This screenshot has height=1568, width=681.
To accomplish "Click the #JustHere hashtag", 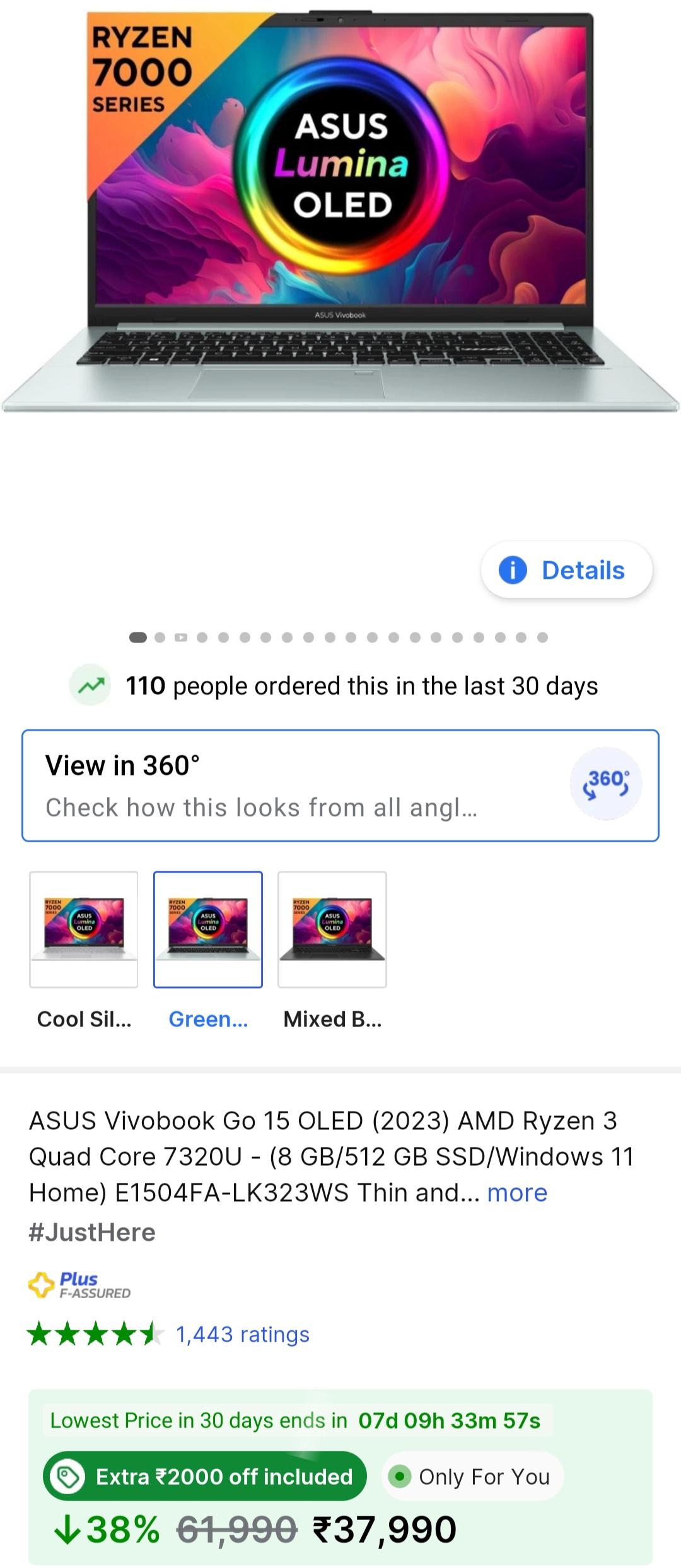I will click(x=92, y=1231).
